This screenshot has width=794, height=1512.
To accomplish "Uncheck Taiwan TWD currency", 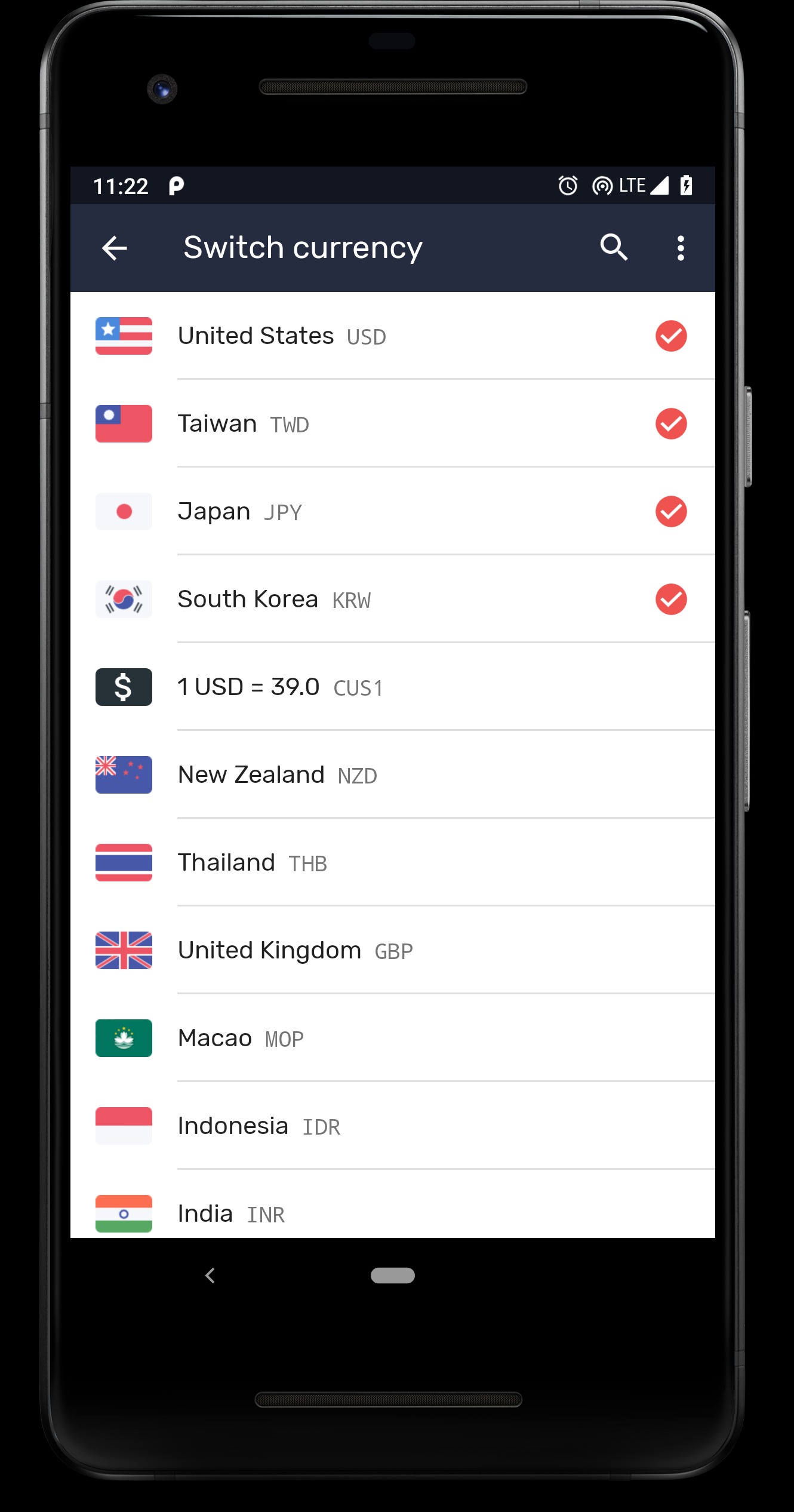I will click(x=671, y=423).
